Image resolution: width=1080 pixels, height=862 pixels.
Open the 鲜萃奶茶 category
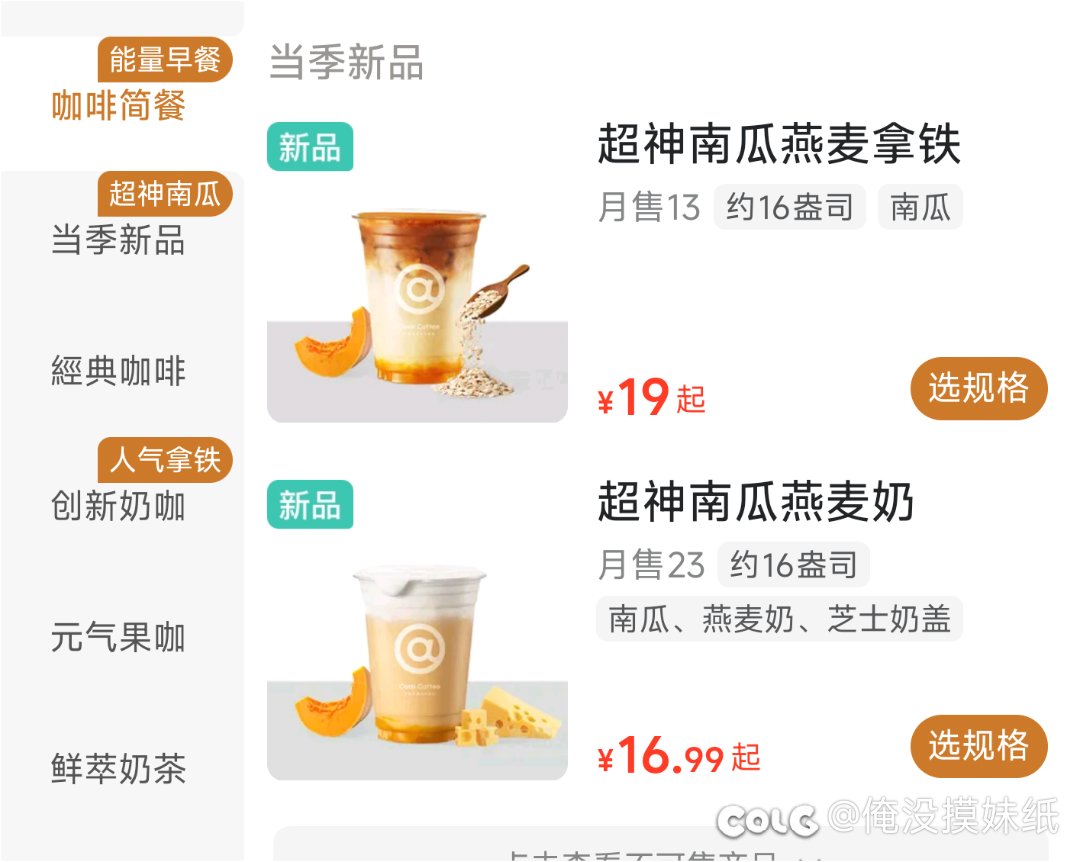point(119,769)
